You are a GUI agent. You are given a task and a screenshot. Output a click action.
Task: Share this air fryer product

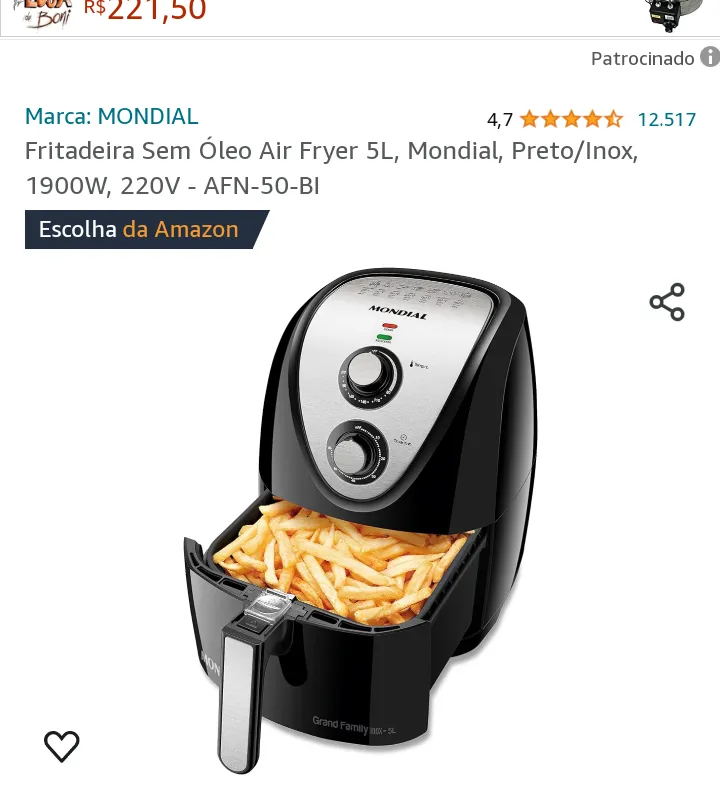(x=667, y=302)
